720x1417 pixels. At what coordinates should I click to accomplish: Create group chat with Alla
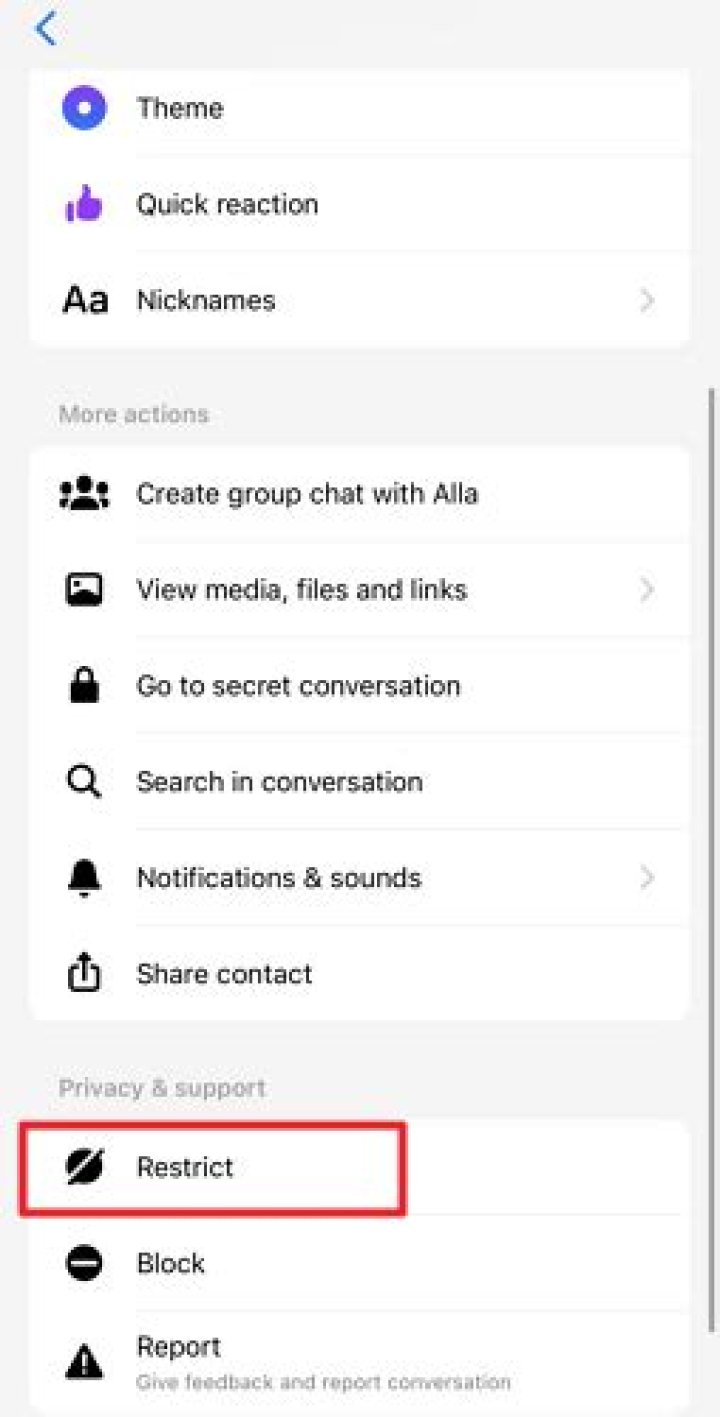tap(307, 493)
